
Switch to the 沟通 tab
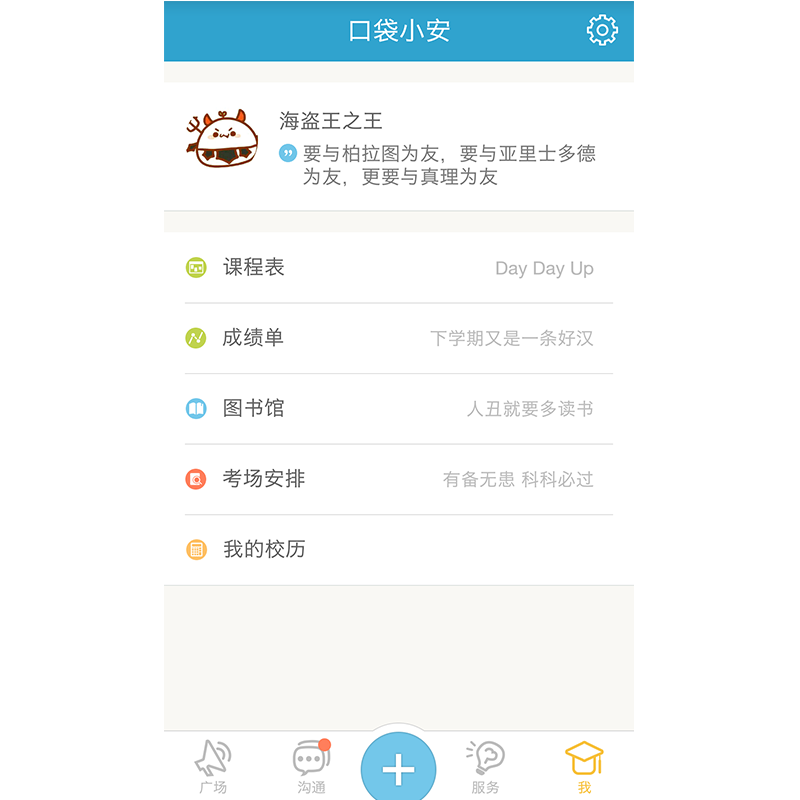pyautogui.click(x=311, y=767)
